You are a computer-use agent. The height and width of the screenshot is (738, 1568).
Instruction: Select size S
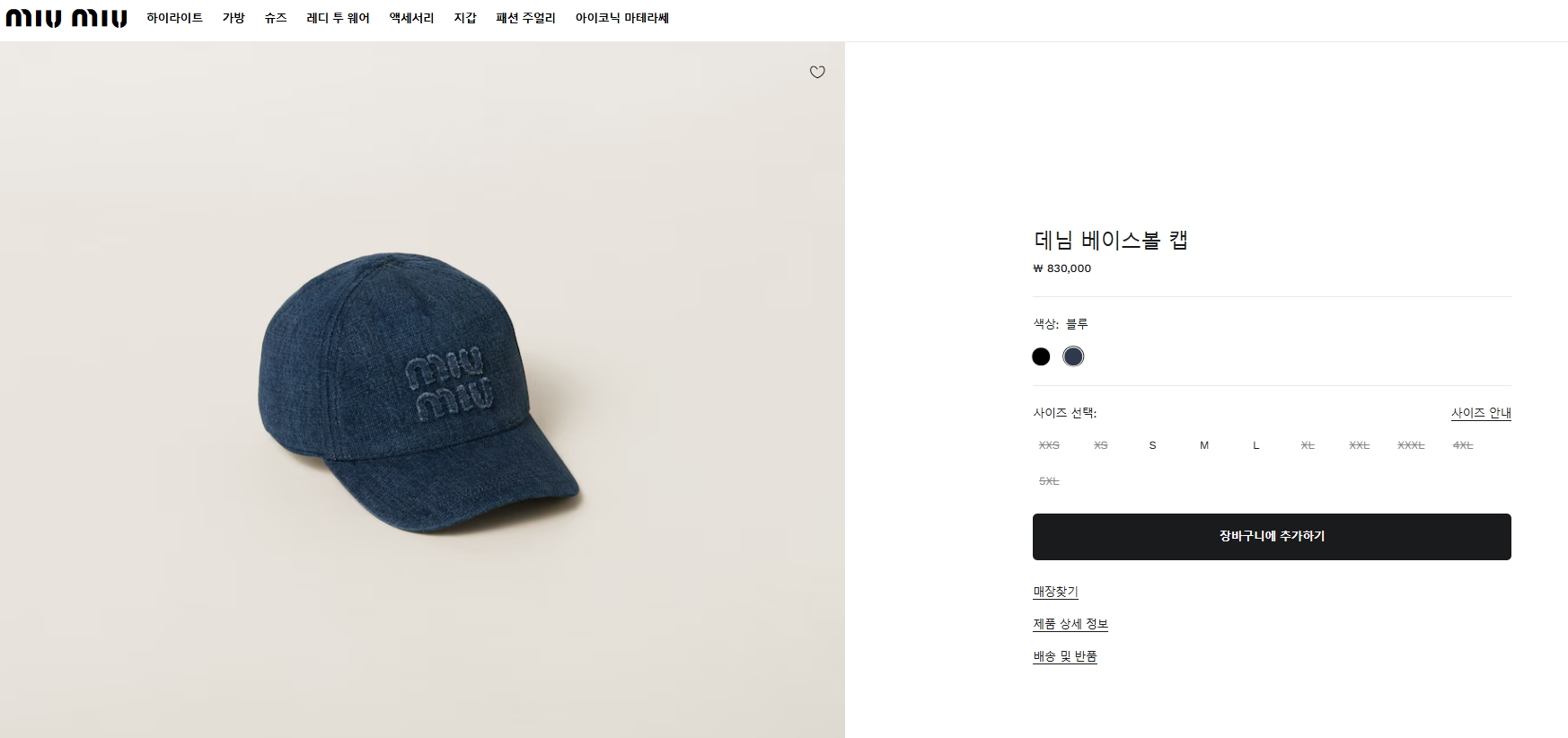1152,445
